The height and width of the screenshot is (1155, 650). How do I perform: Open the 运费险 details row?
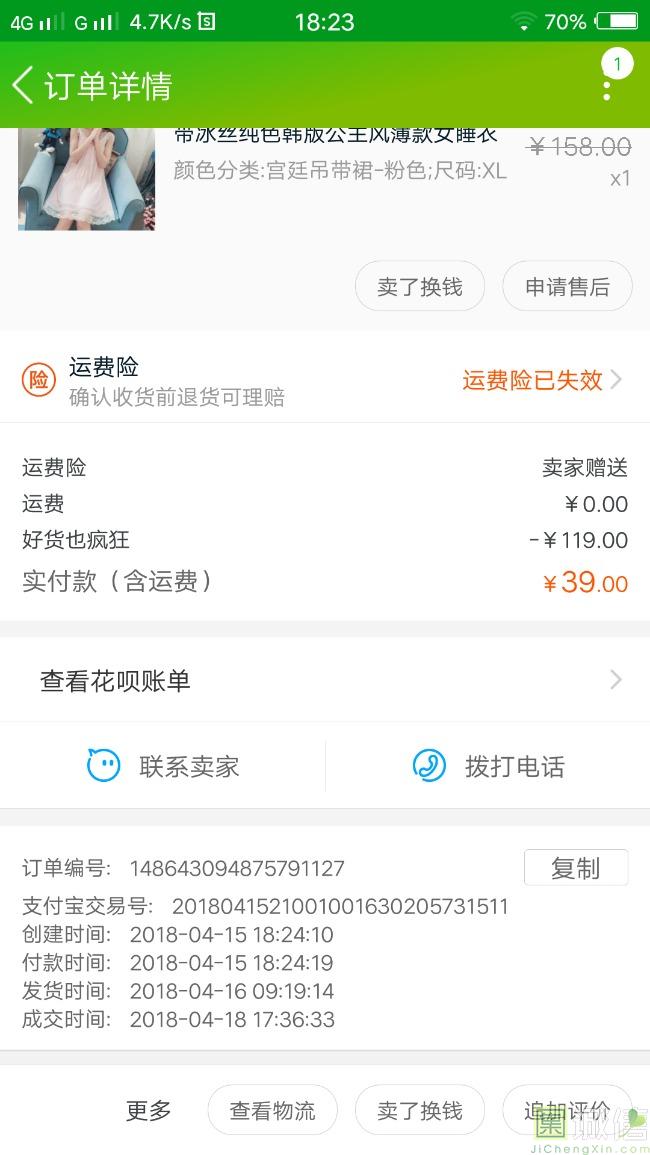[x=325, y=381]
